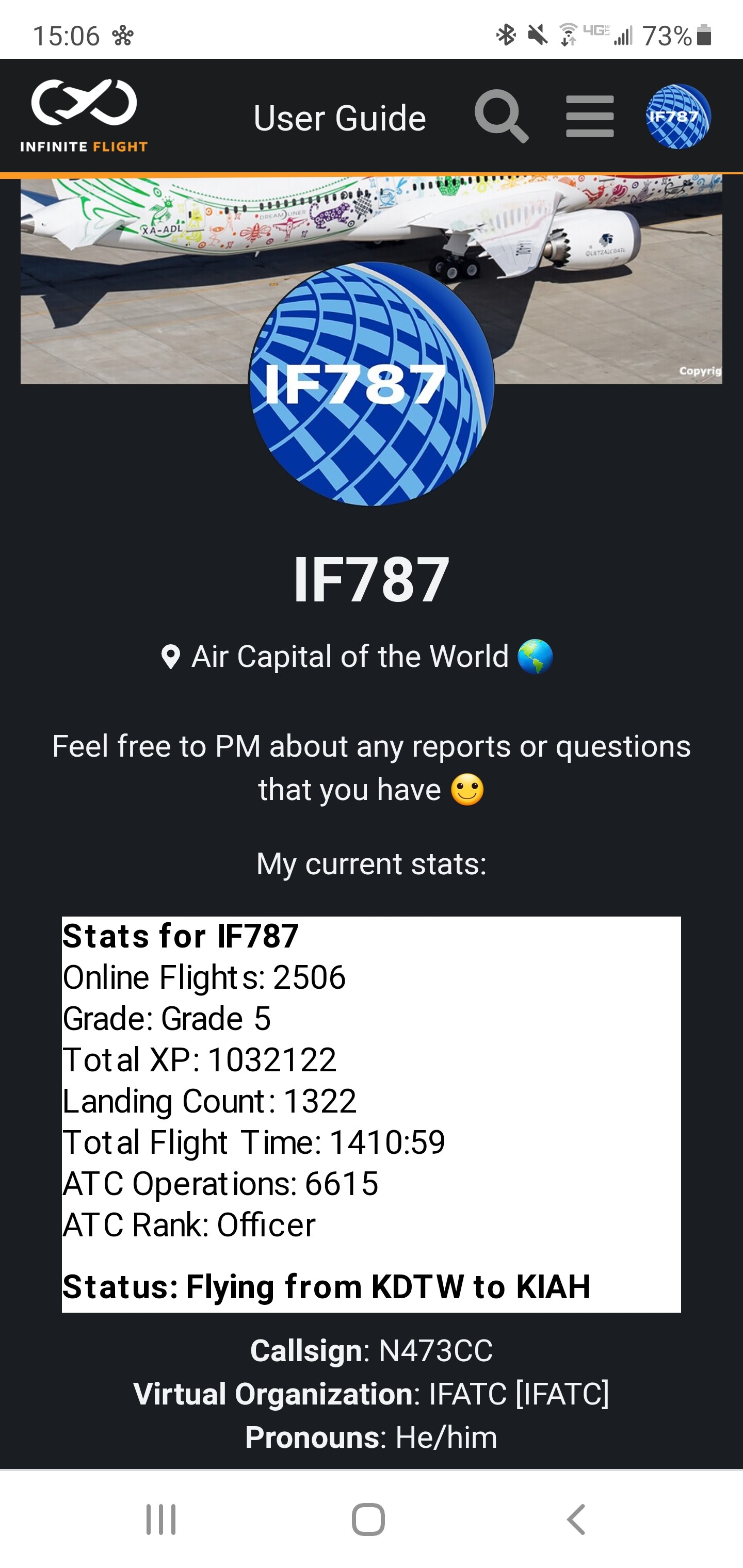The width and height of the screenshot is (743, 1568).
Task: Open the hamburger menu
Action: (x=590, y=116)
